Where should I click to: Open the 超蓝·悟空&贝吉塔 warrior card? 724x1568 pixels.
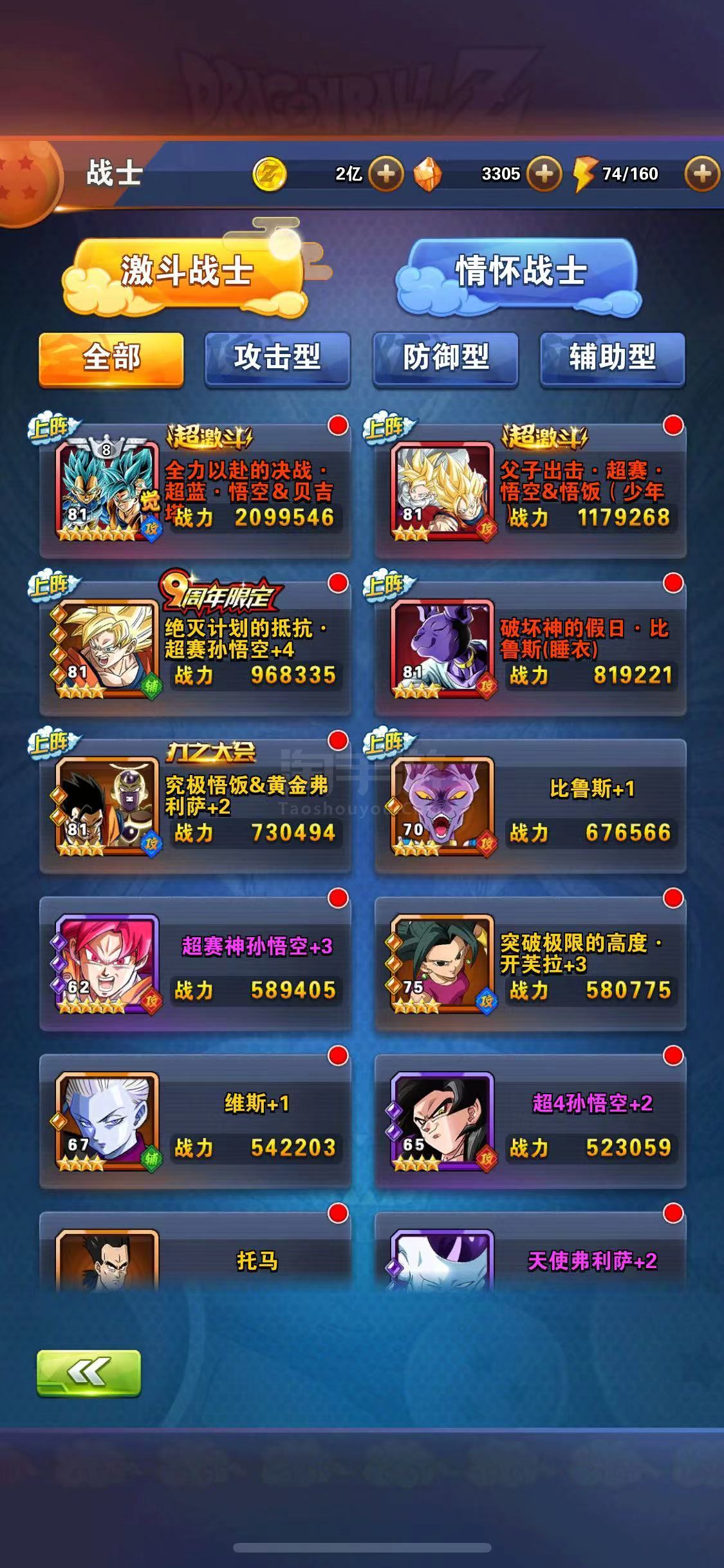click(195, 489)
